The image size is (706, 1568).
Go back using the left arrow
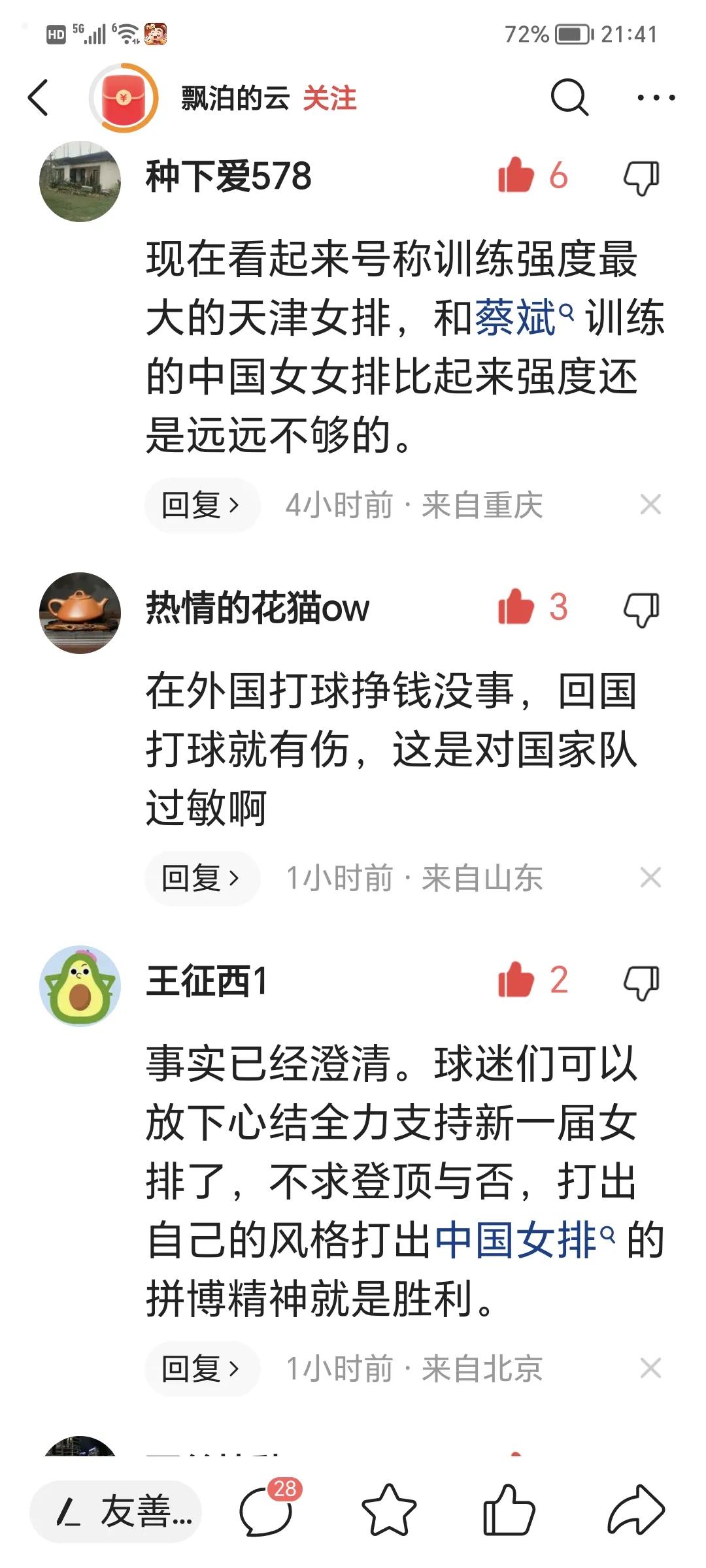41,98
